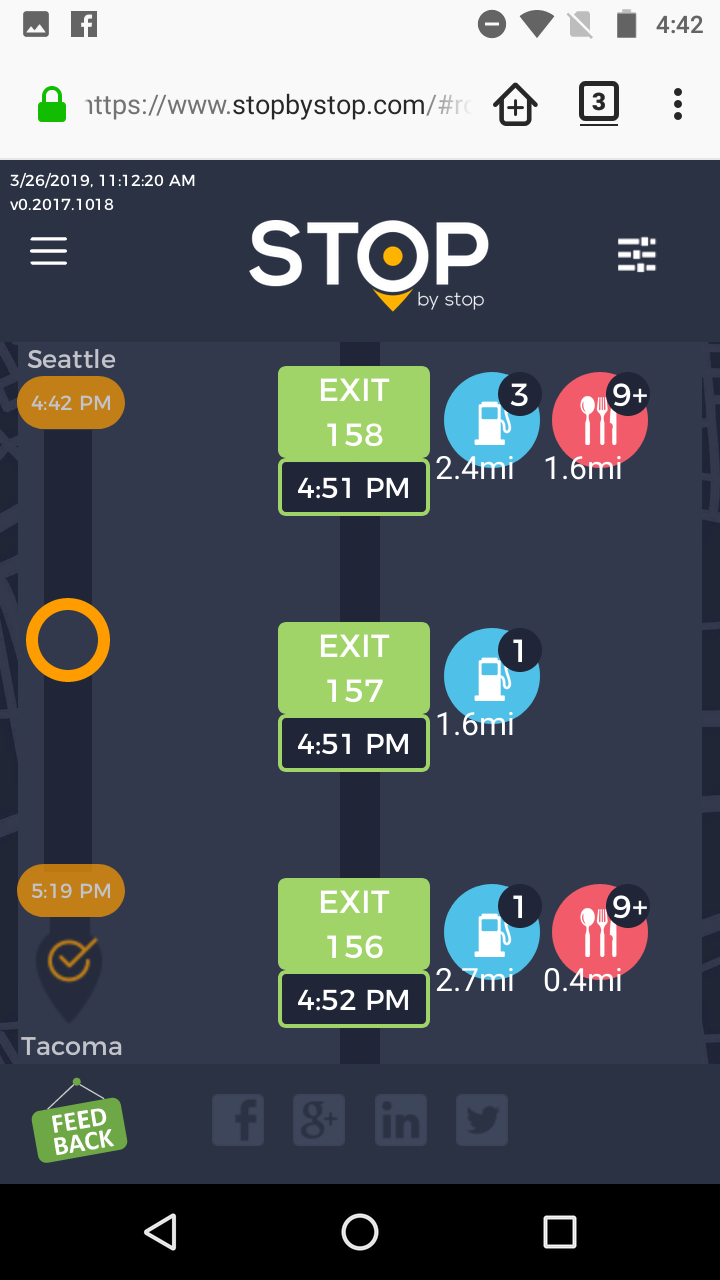Go back using the system back button
The width and height of the screenshot is (720, 1280).
[160, 1232]
